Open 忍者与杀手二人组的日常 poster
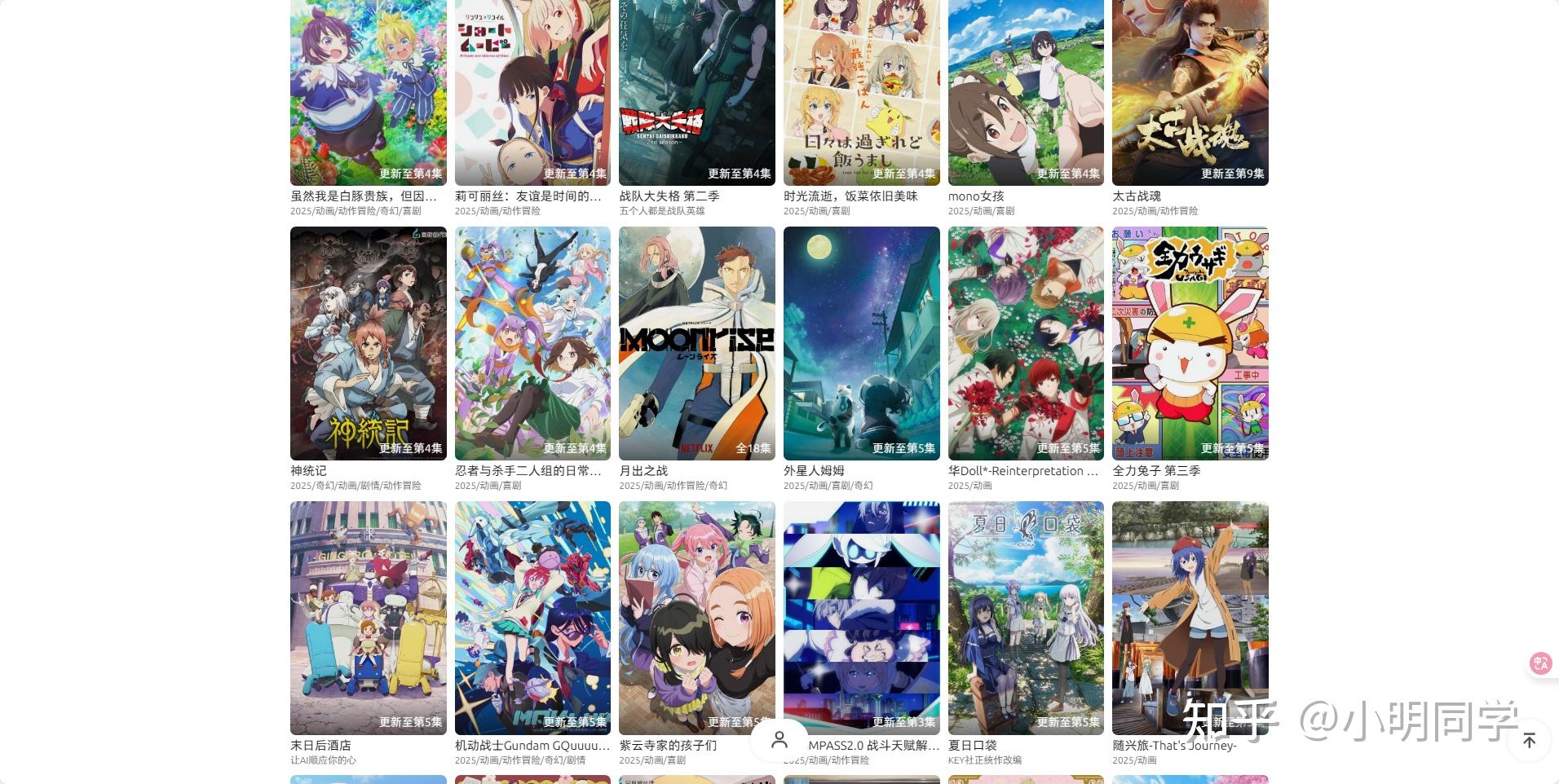The width and height of the screenshot is (1559, 784). pyautogui.click(x=532, y=343)
